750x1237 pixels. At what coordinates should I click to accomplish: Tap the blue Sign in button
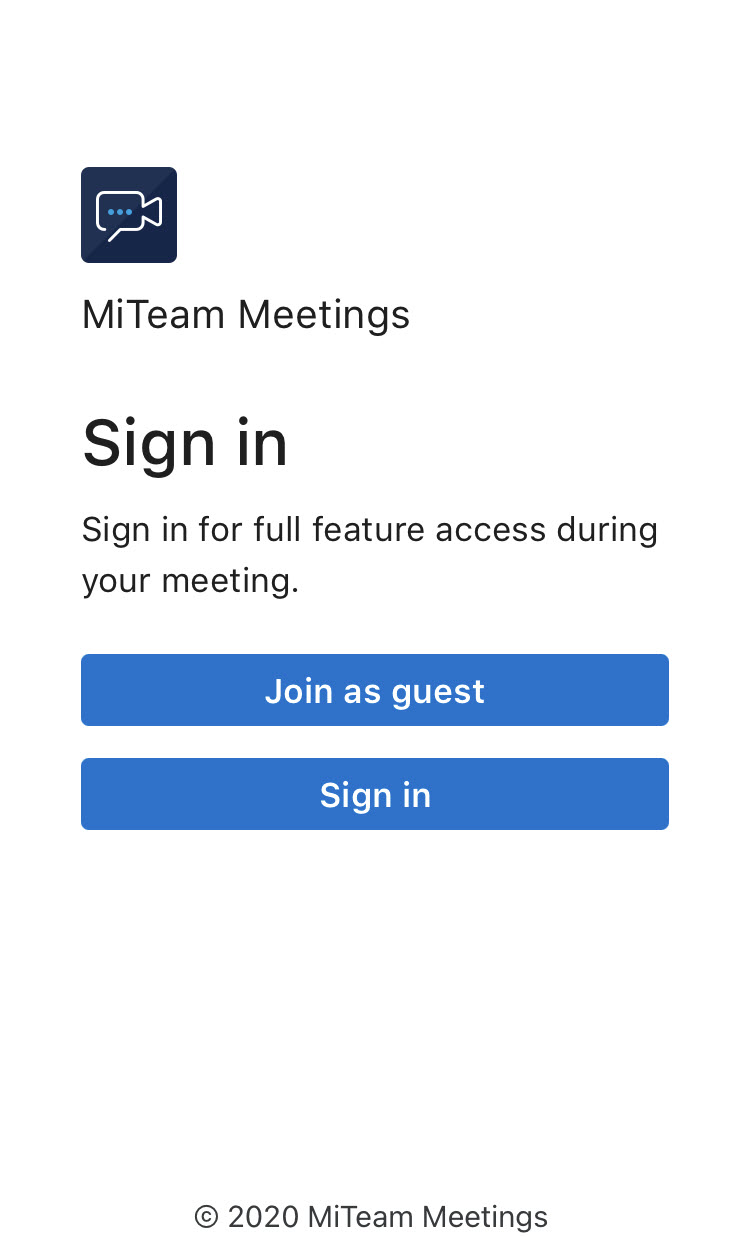tap(374, 794)
